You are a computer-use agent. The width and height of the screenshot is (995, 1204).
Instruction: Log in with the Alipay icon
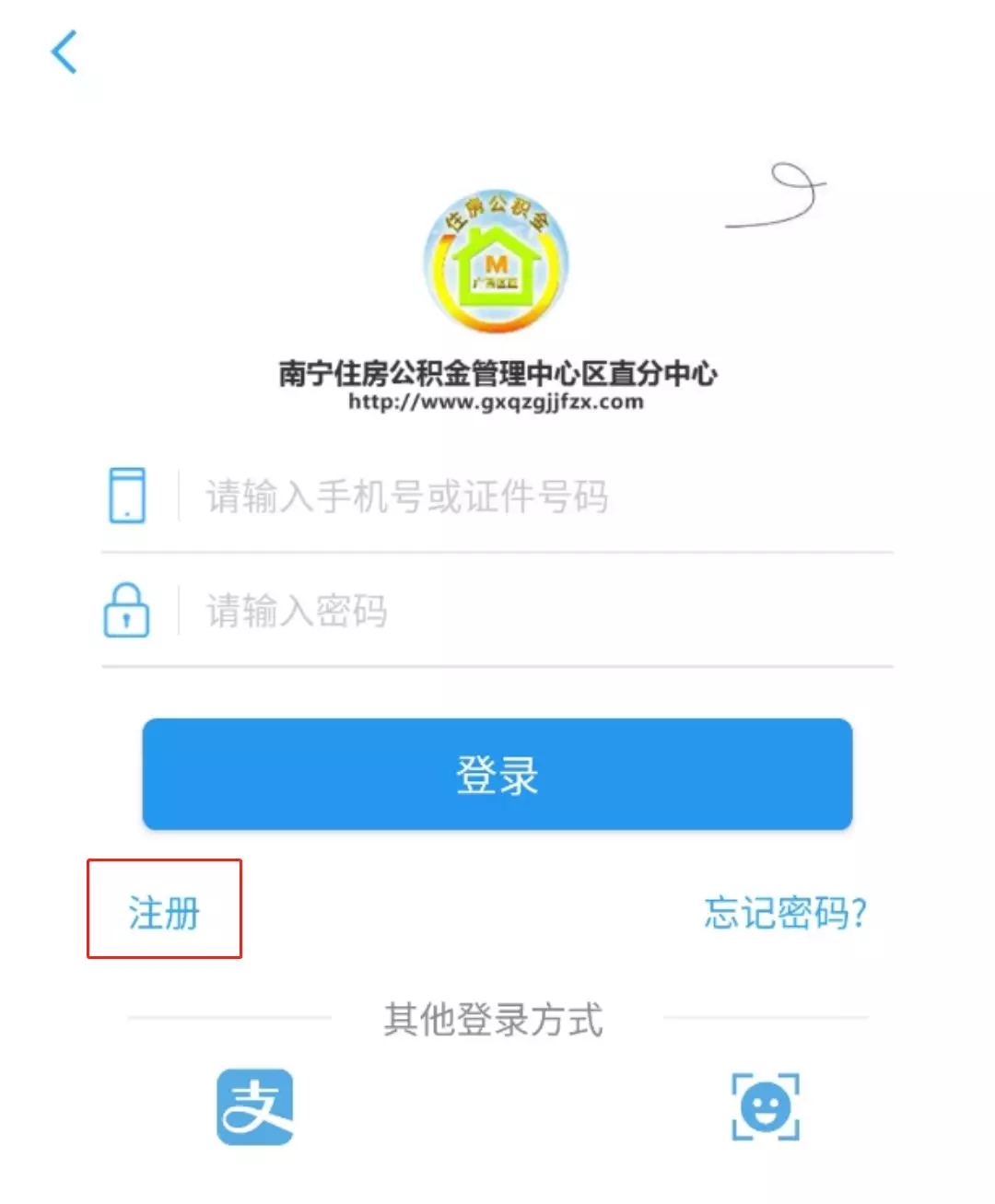pos(255,1106)
